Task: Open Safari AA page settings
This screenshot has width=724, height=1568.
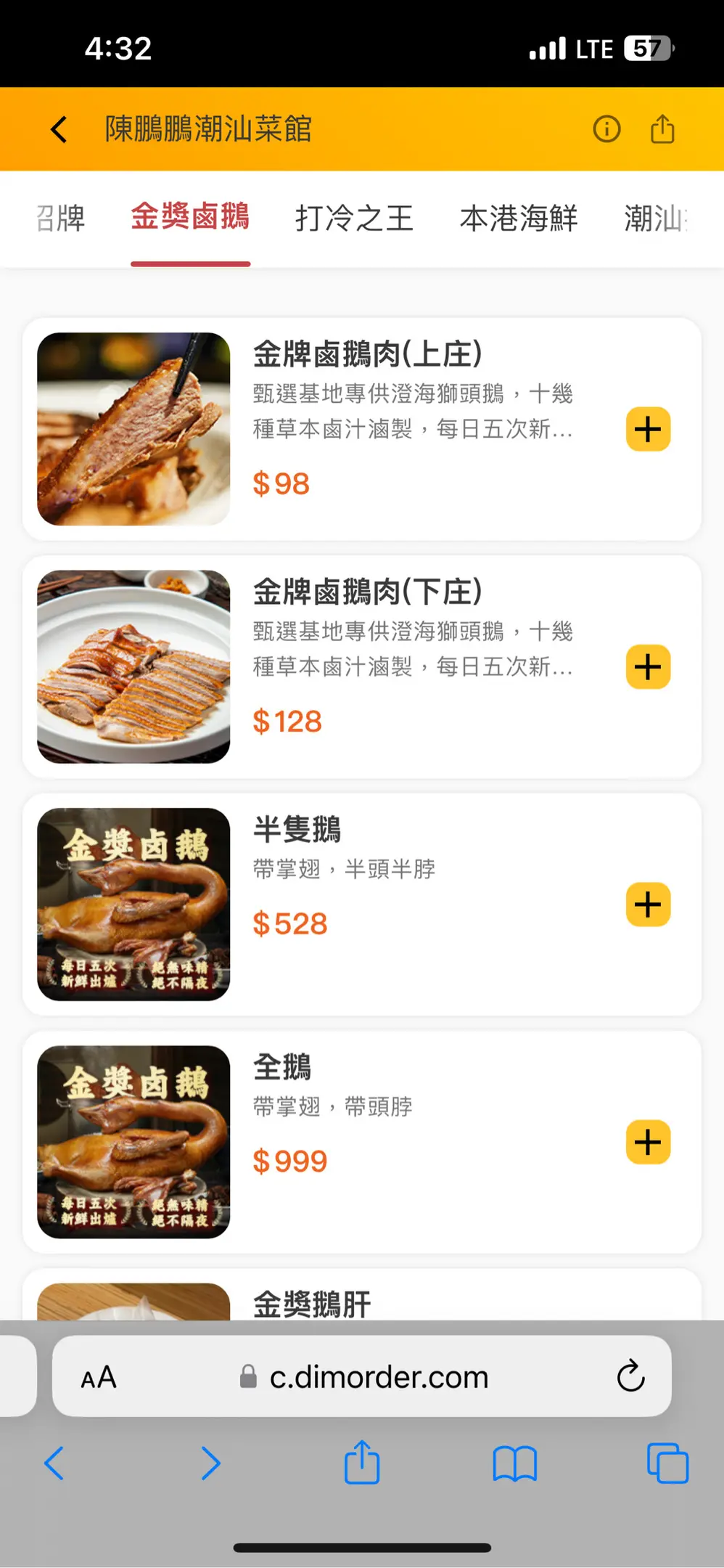Action: (99, 1377)
